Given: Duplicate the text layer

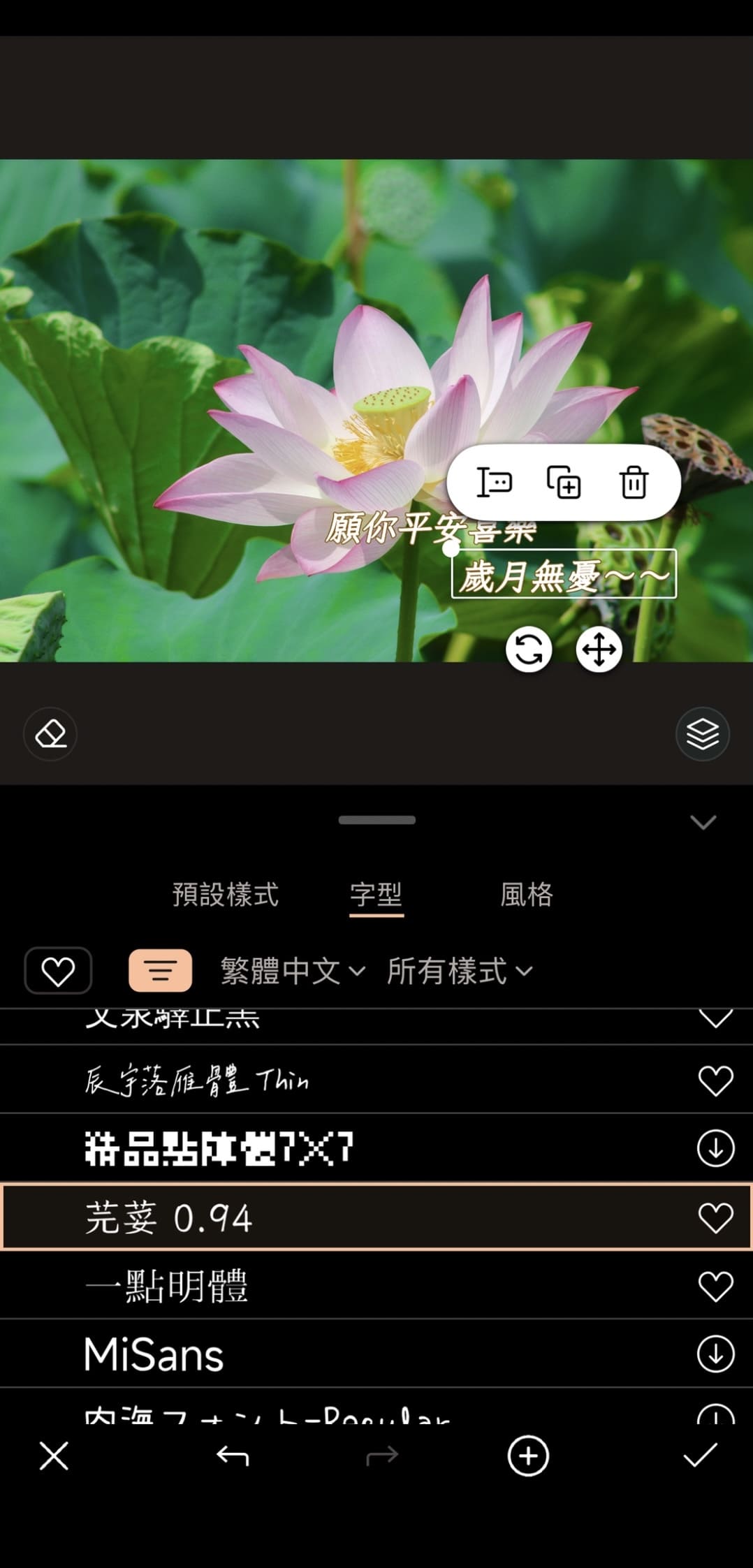Looking at the screenshot, I should [564, 483].
